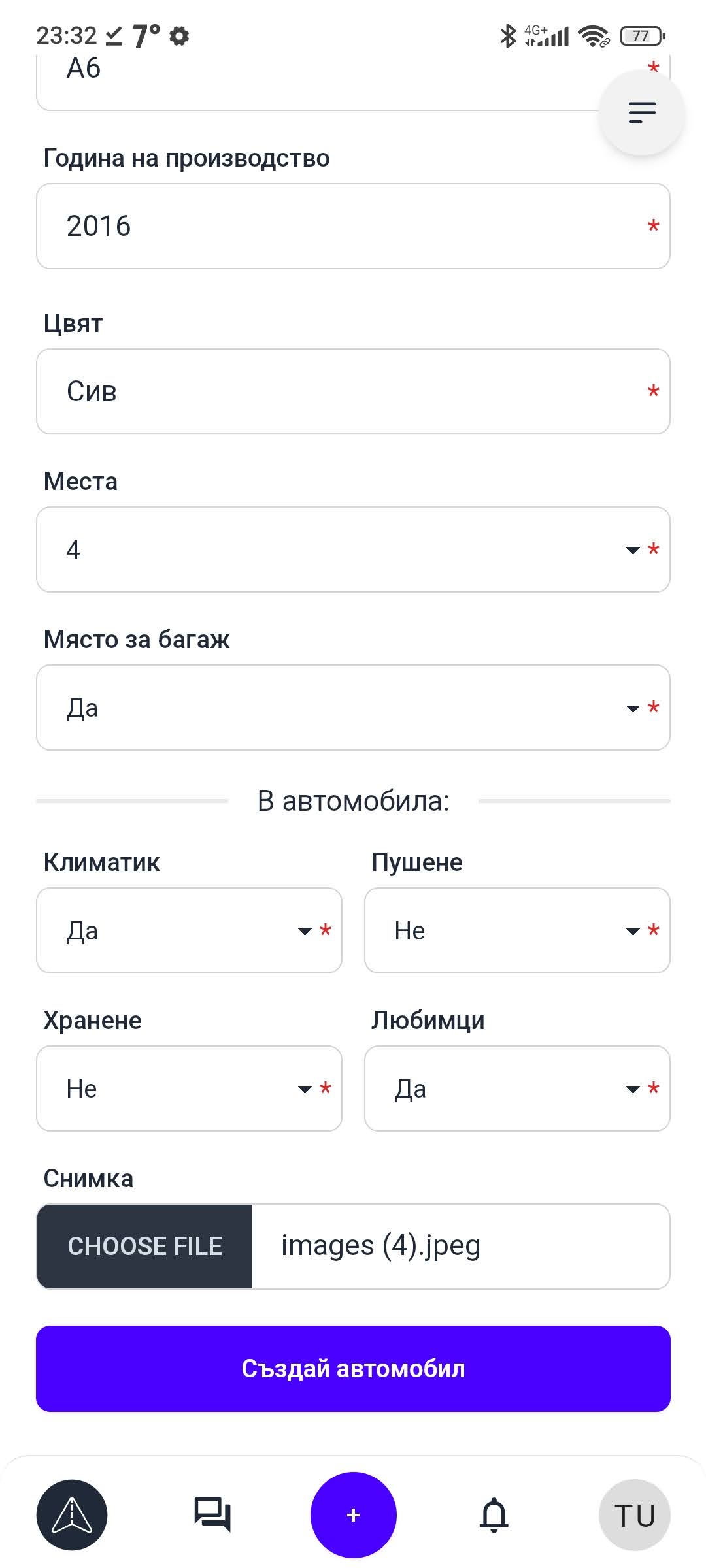This screenshot has width=706, height=1568.
Task: Open the Пушене dropdown
Action: pyautogui.click(x=517, y=930)
